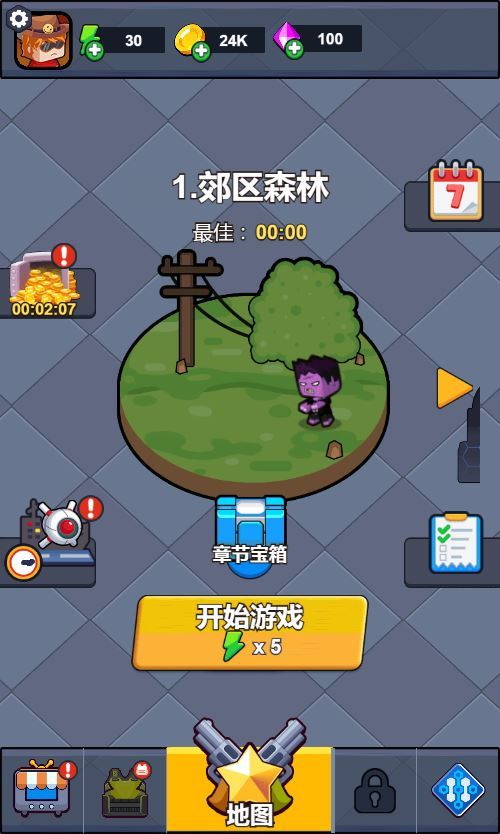Open the player avatar profile

pyautogui.click(x=43, y=41)
